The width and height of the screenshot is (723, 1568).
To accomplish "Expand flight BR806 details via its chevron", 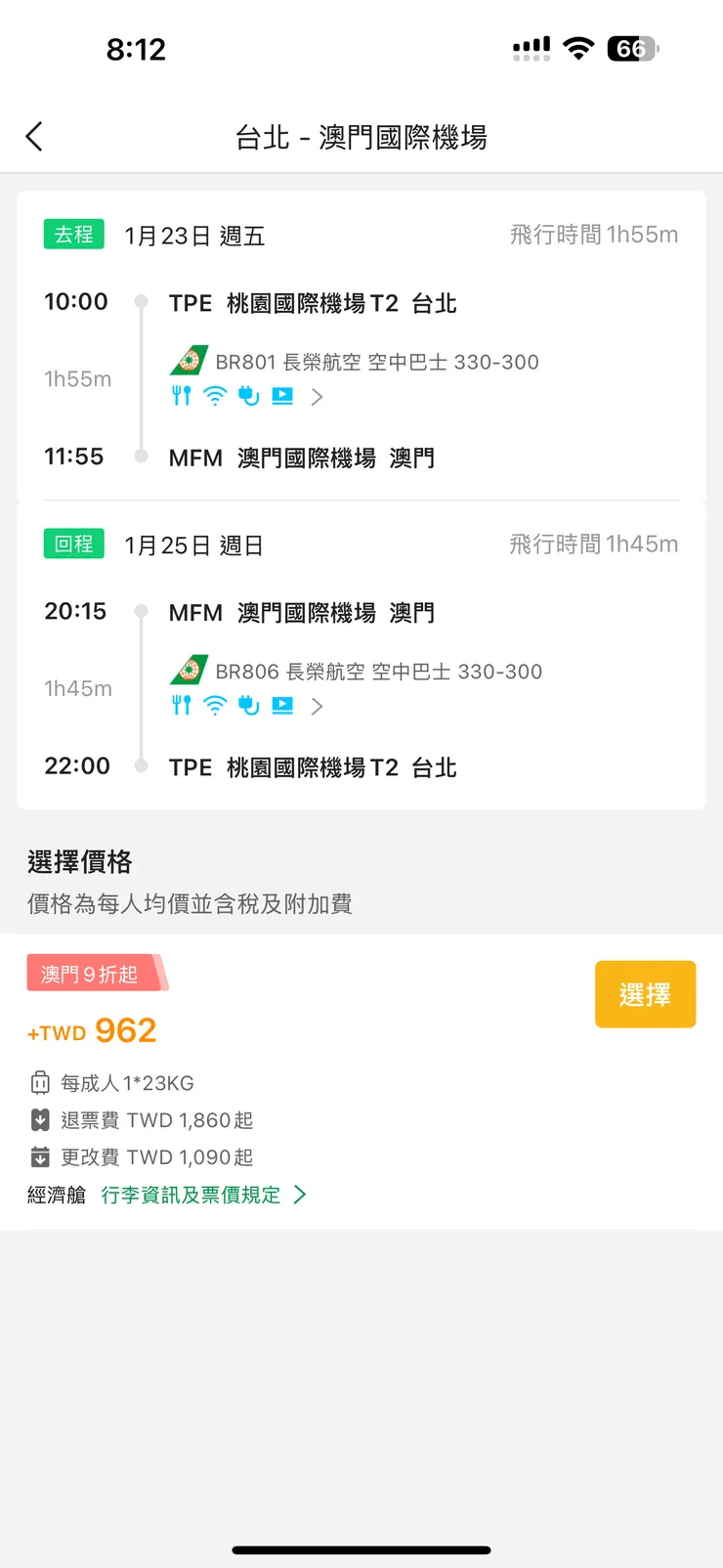I will point(316,706).
